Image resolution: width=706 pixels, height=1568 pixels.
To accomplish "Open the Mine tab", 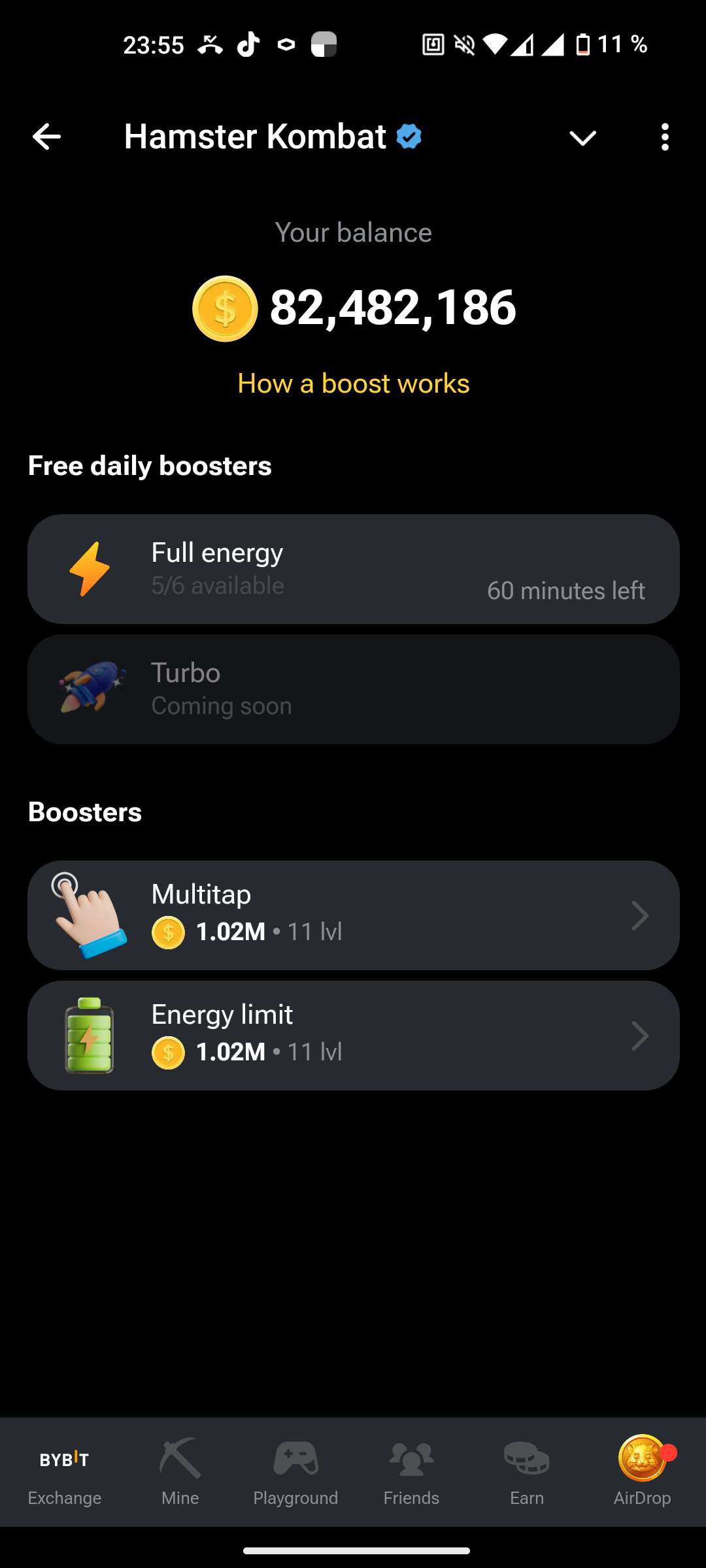I will (180, 1471).
